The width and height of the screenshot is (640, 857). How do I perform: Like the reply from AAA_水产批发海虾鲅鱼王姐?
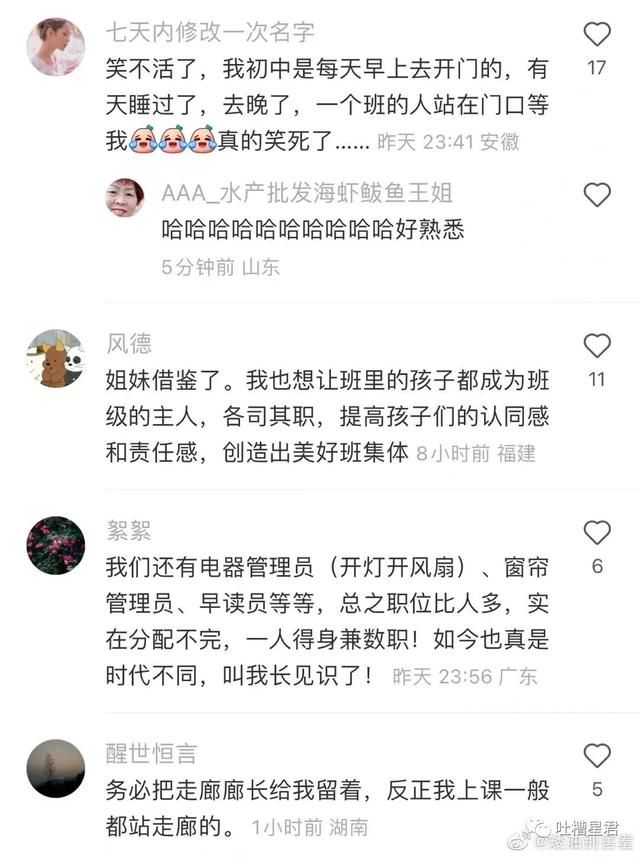[597, 194]
